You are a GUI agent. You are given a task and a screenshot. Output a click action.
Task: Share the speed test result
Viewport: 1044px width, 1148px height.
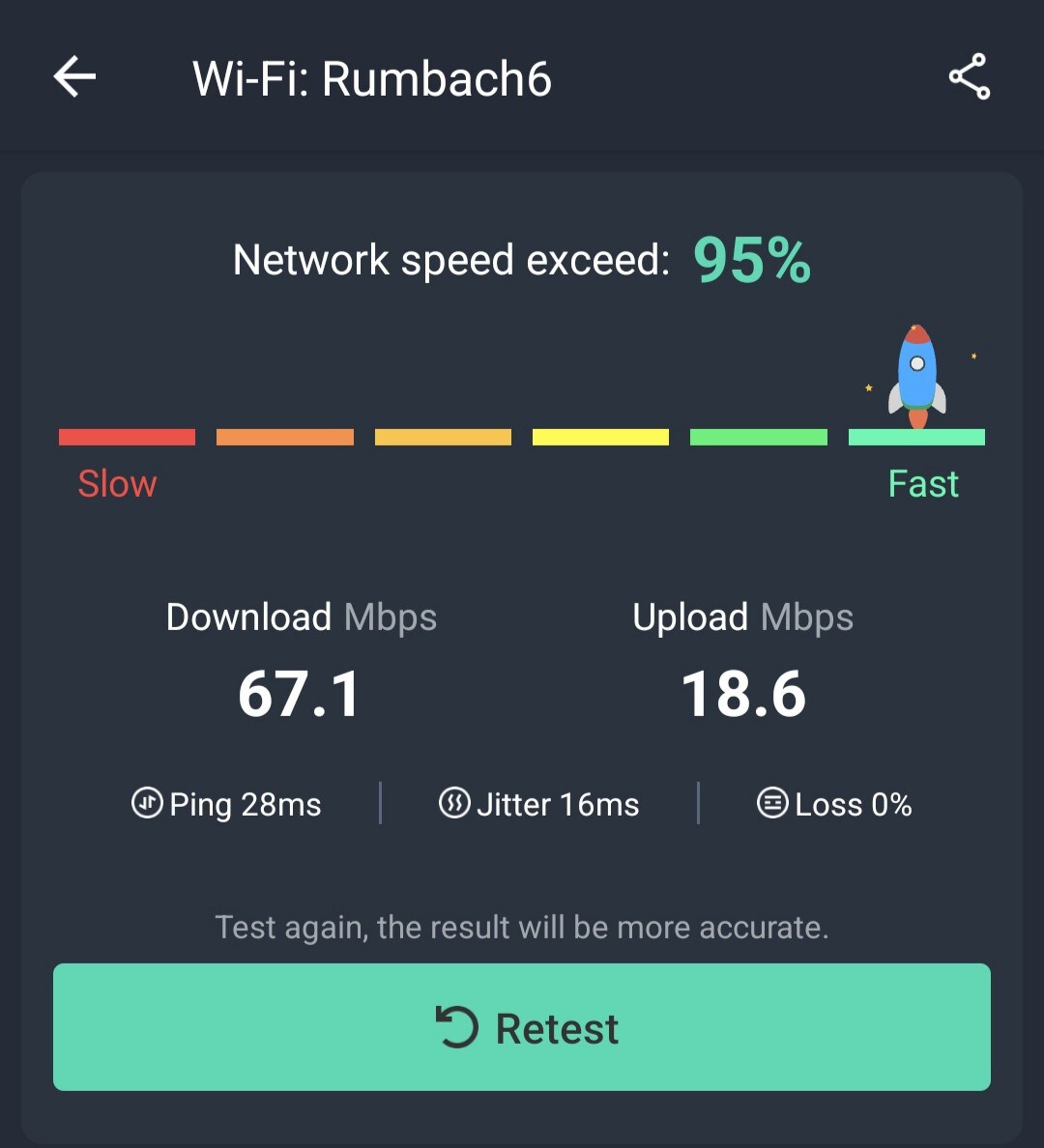click(969, 77)
